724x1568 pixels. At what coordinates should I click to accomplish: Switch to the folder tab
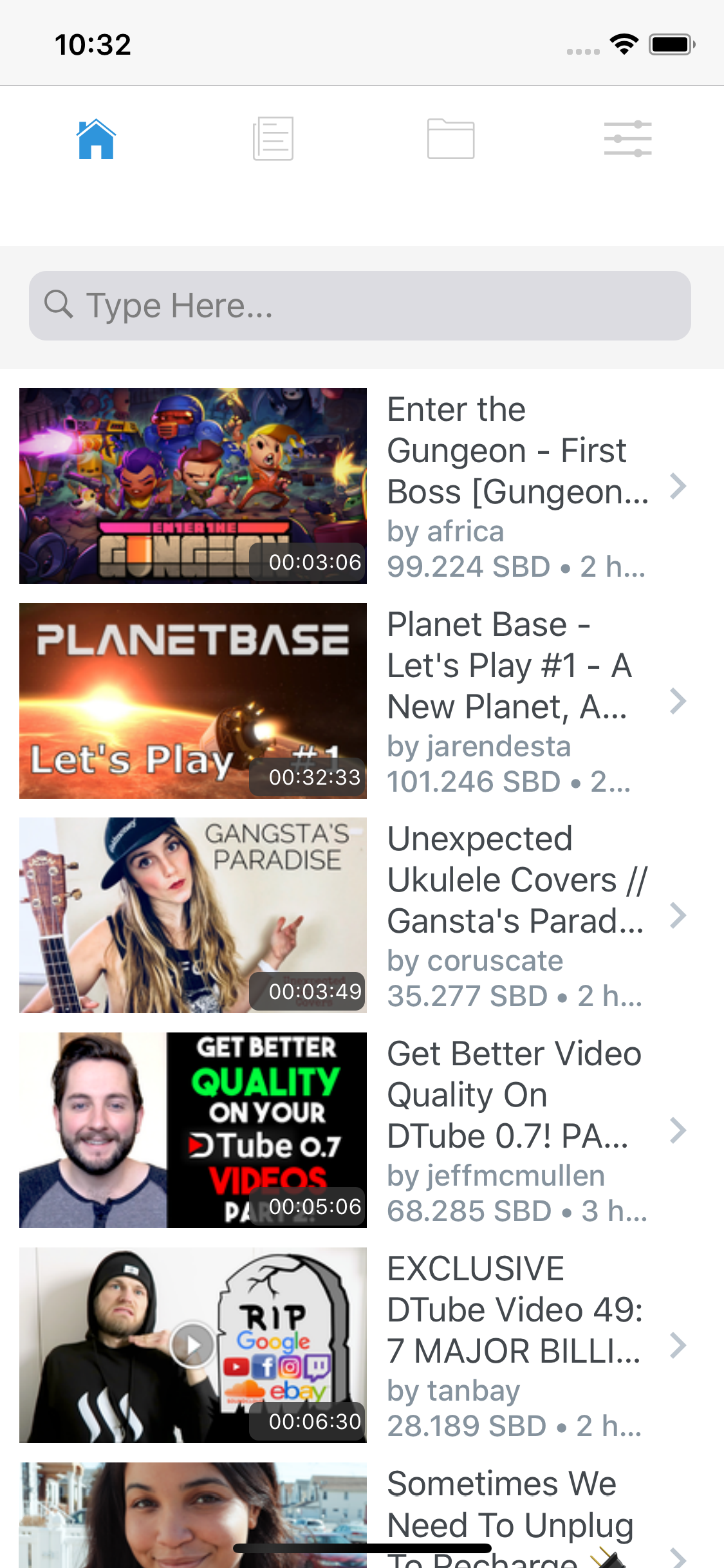[450, 139]
